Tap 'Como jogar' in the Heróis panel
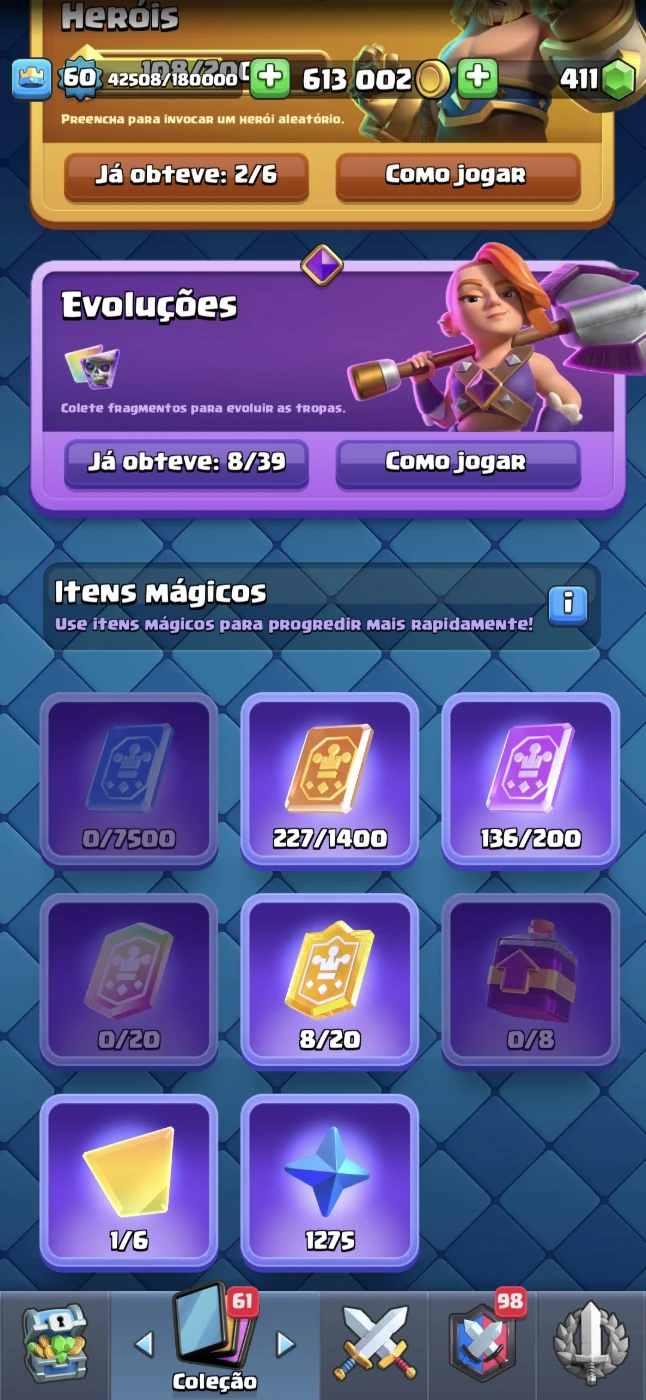This screenshot has width=646, height=1400. tap(457, 176)
